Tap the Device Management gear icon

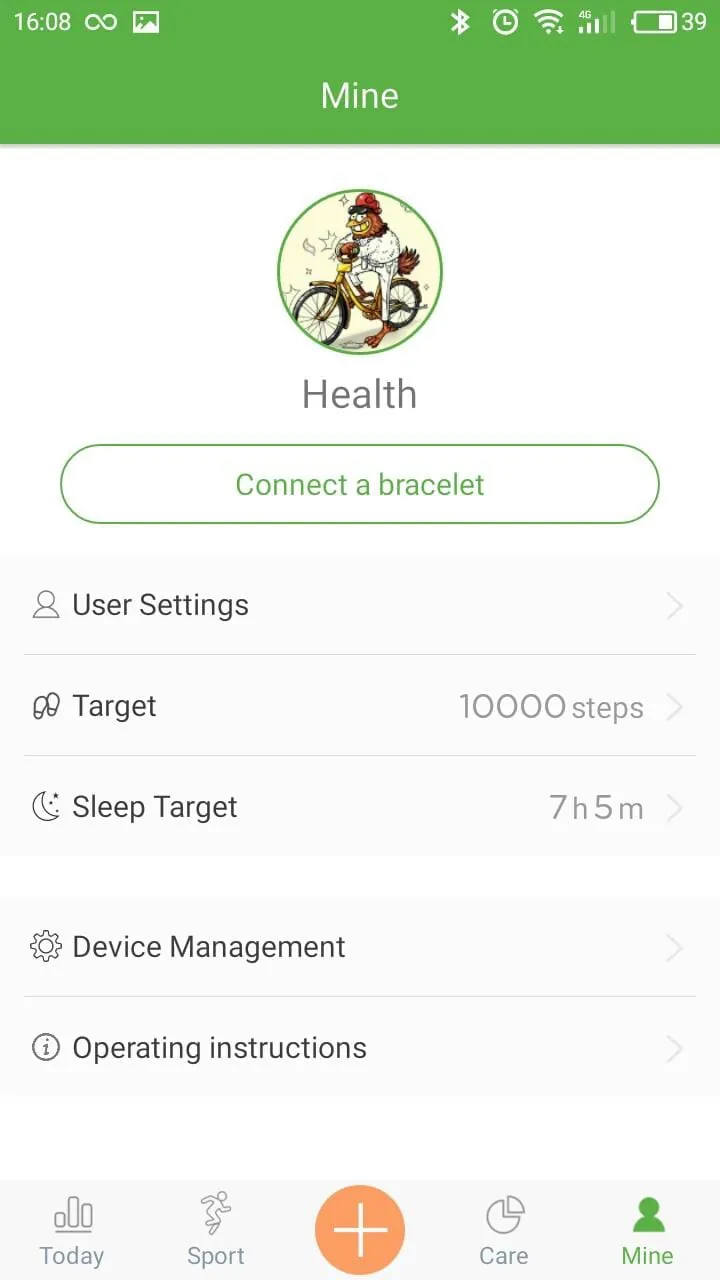point(45,947)
